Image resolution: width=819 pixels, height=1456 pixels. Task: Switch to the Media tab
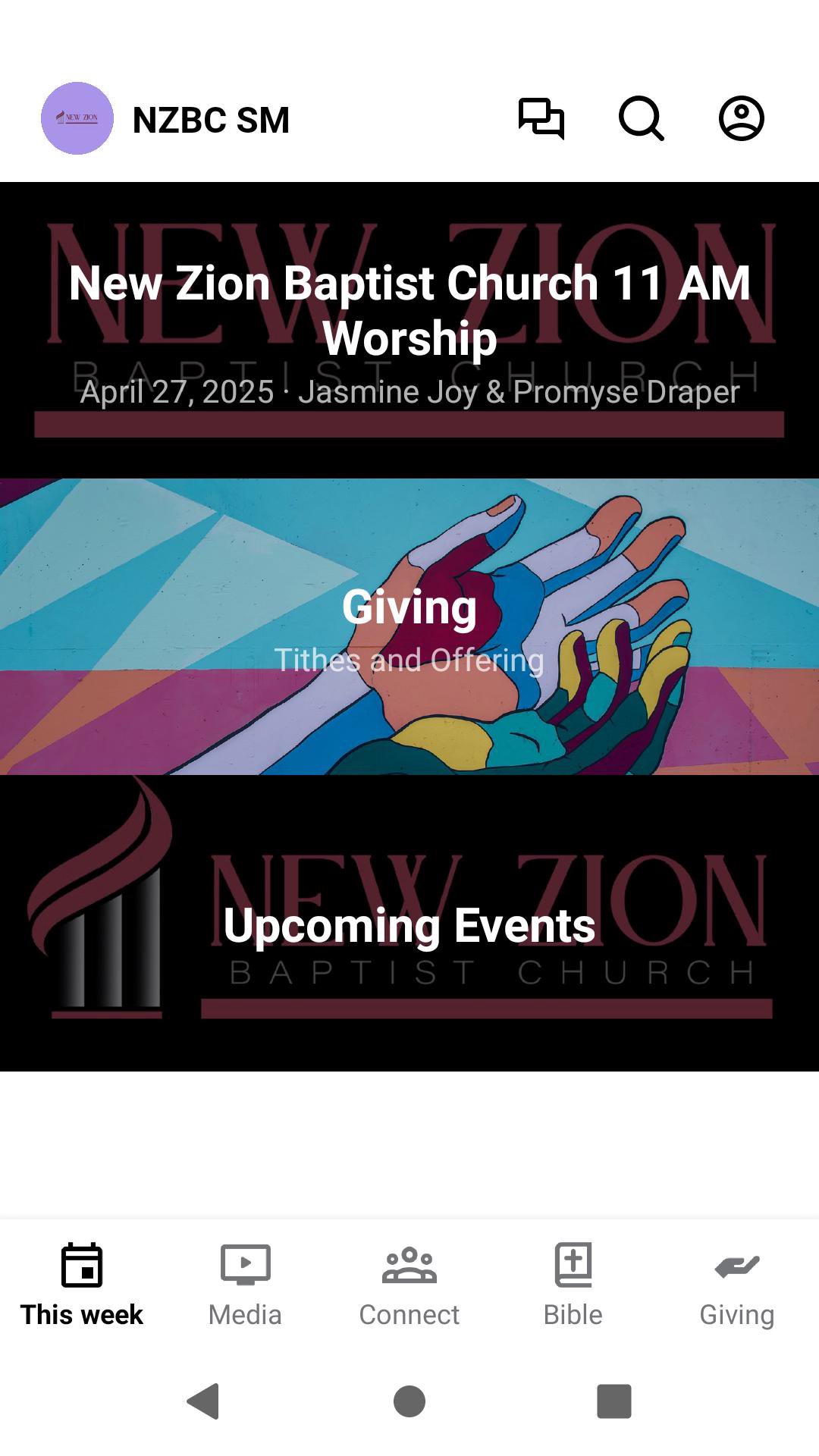[x=245, y=1285]
